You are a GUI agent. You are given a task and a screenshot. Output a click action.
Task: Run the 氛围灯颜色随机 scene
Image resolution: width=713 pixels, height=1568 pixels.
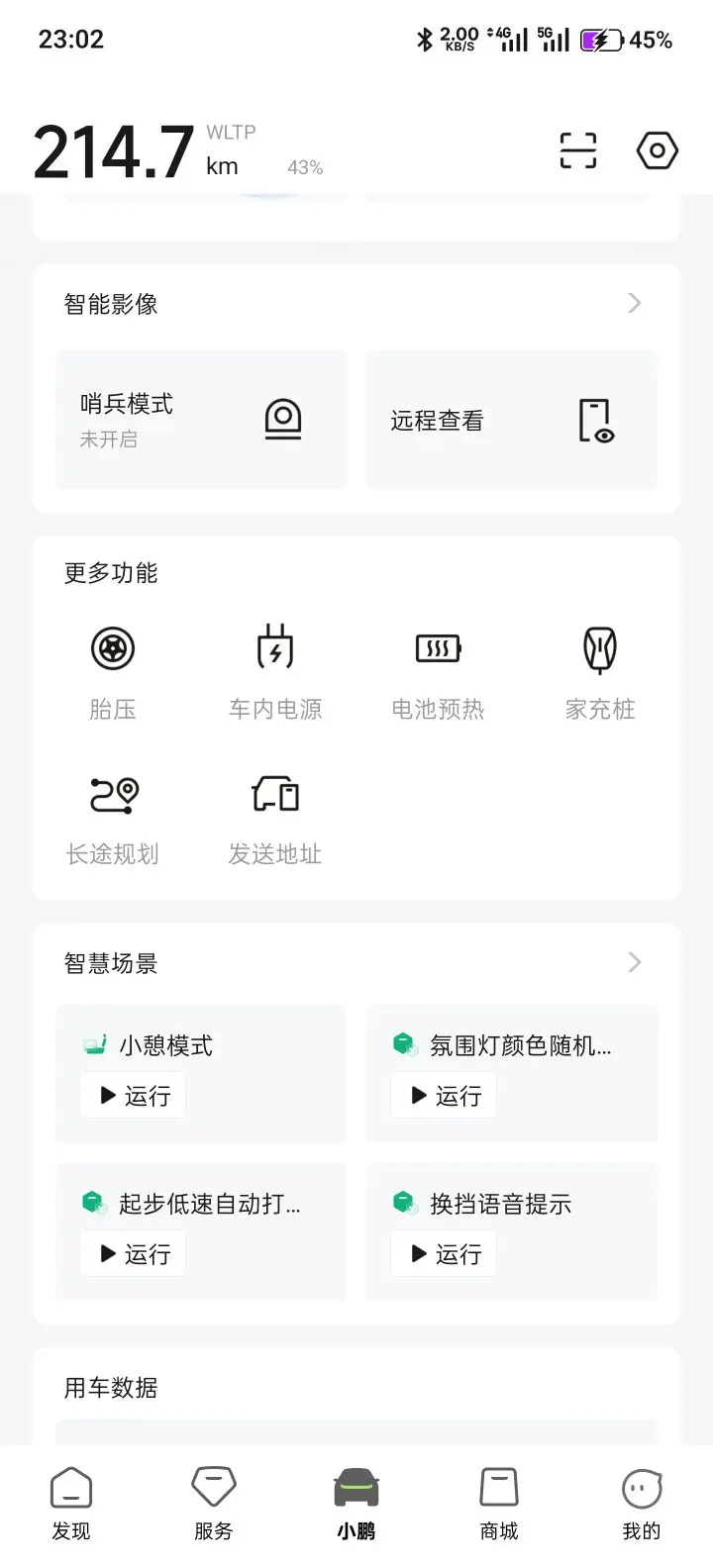[x=444, y=1096]
